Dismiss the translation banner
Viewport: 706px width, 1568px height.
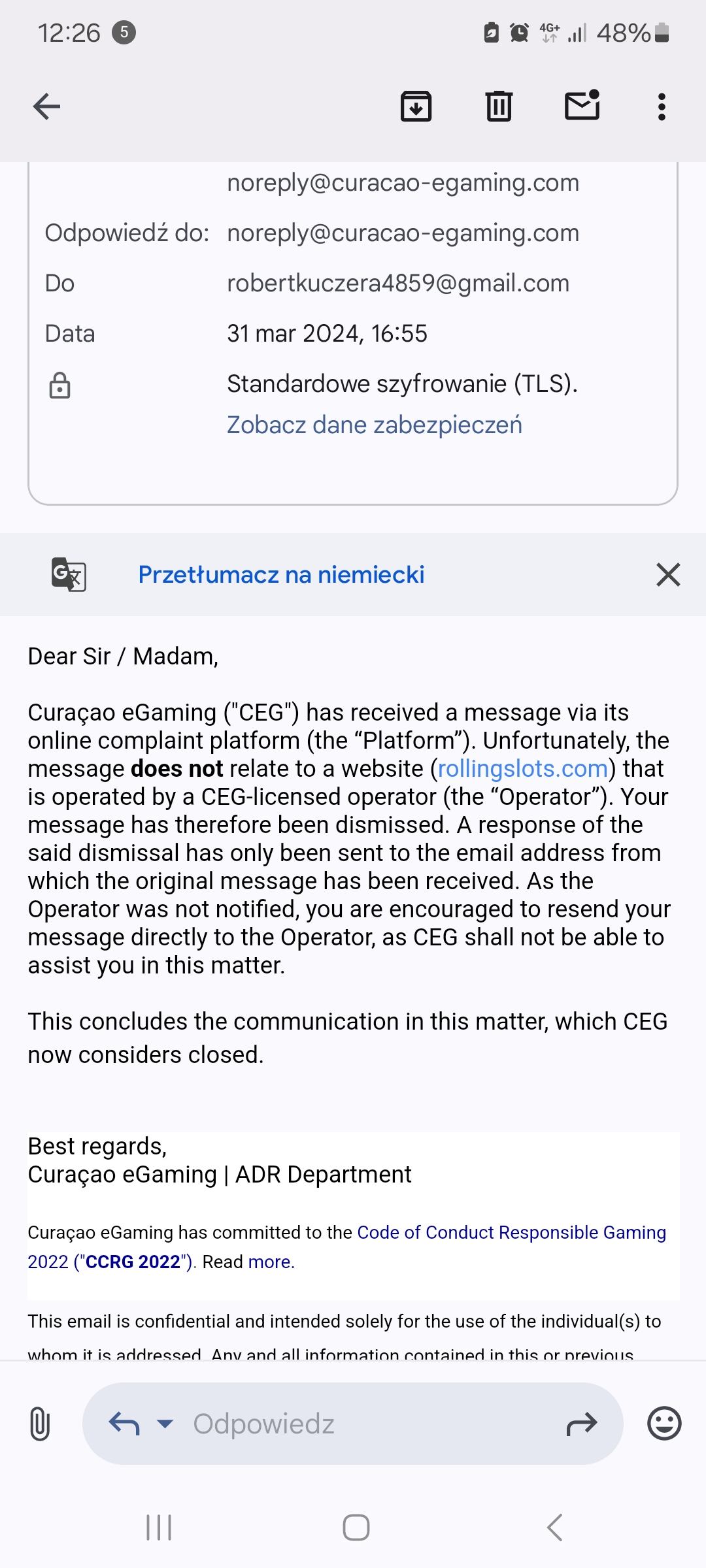(x=668, y=574)
